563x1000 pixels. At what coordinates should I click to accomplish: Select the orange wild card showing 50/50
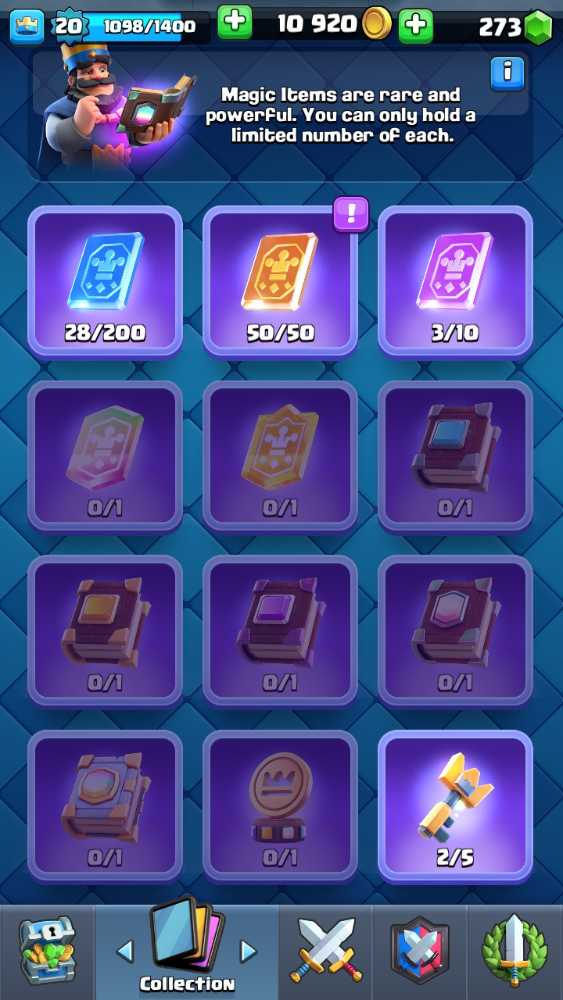tap(280, 281)
